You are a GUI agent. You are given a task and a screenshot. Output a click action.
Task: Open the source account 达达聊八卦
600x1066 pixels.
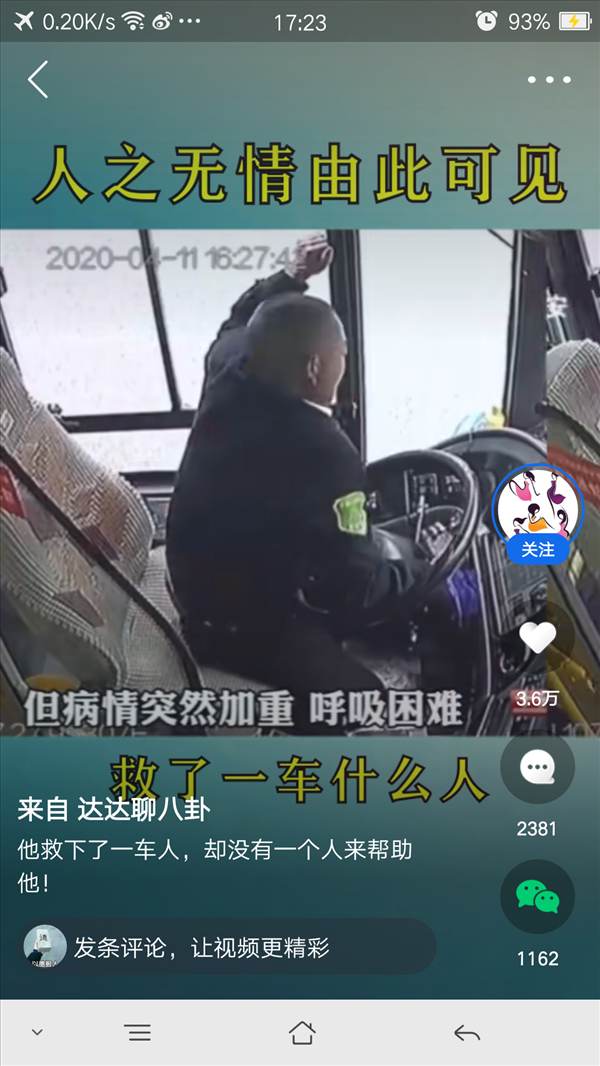(143, 810)
